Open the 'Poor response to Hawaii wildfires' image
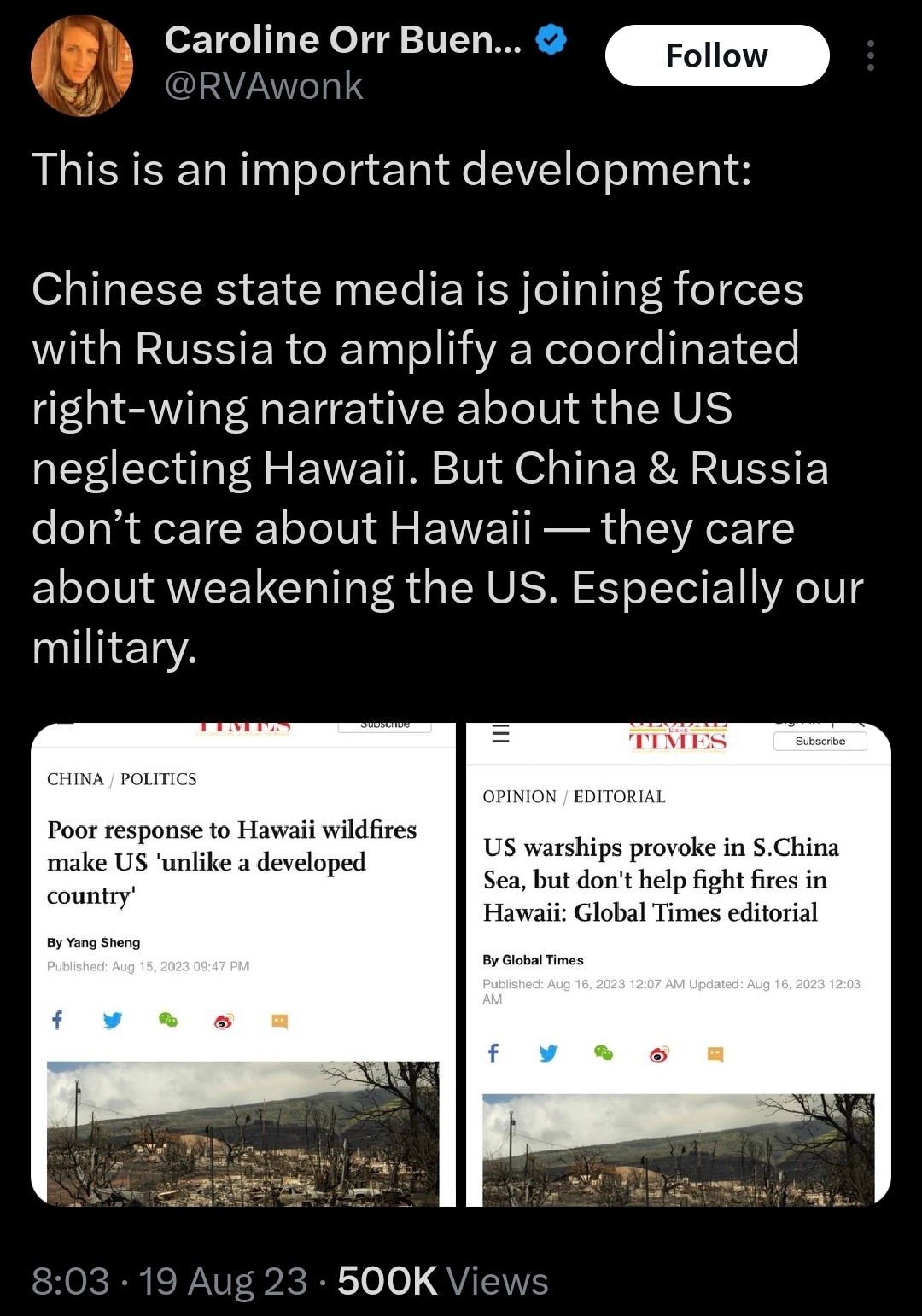 (x=243, y=964)
